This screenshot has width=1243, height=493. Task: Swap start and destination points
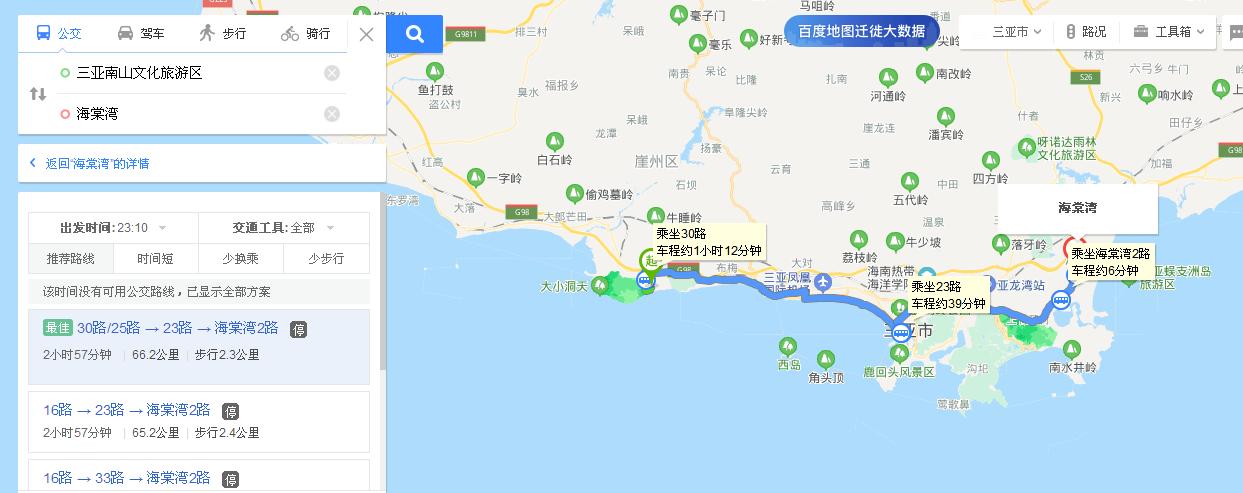click(38, 94)
